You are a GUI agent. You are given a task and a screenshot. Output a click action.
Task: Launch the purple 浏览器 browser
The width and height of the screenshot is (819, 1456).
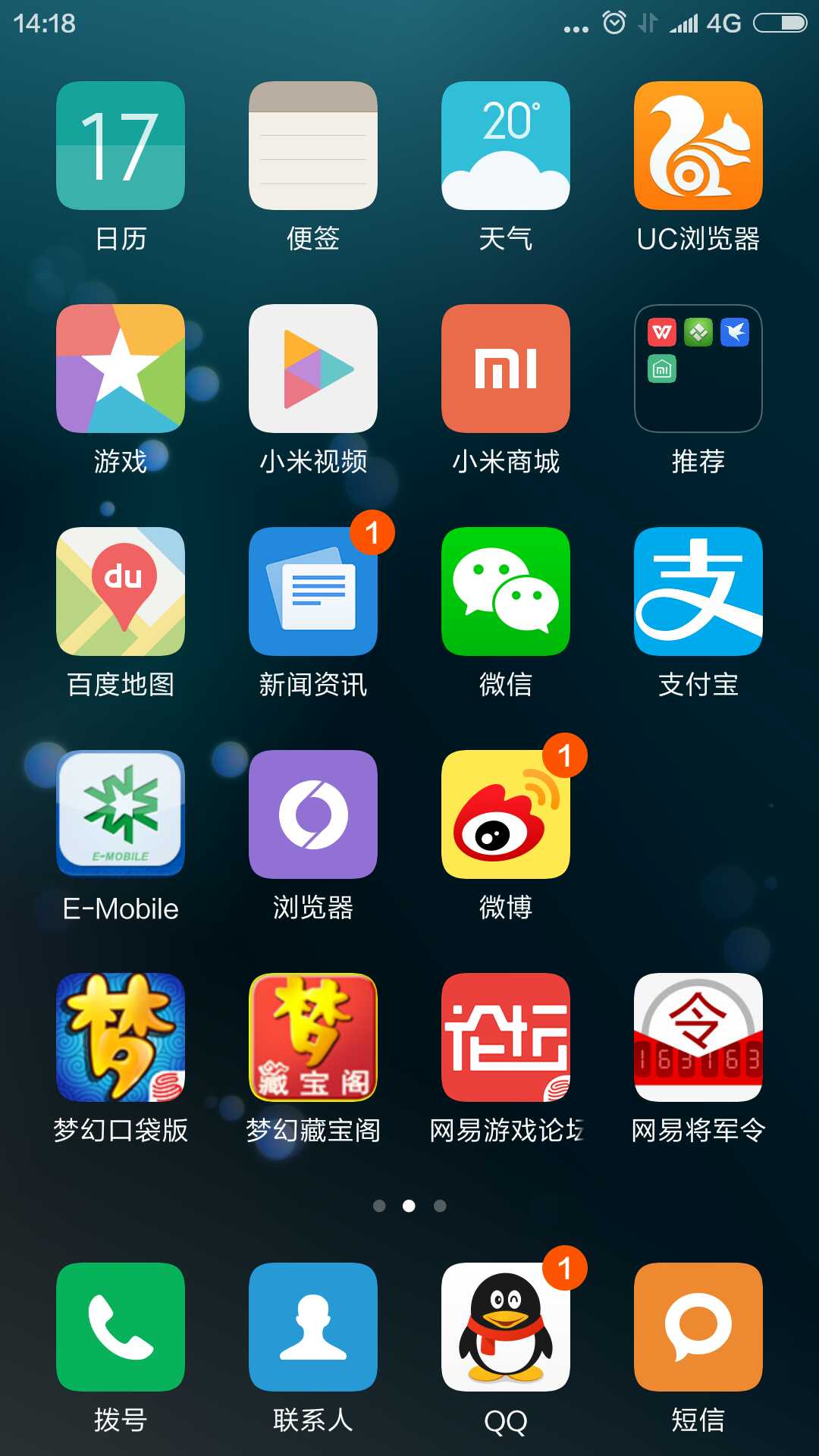point(313,814)
